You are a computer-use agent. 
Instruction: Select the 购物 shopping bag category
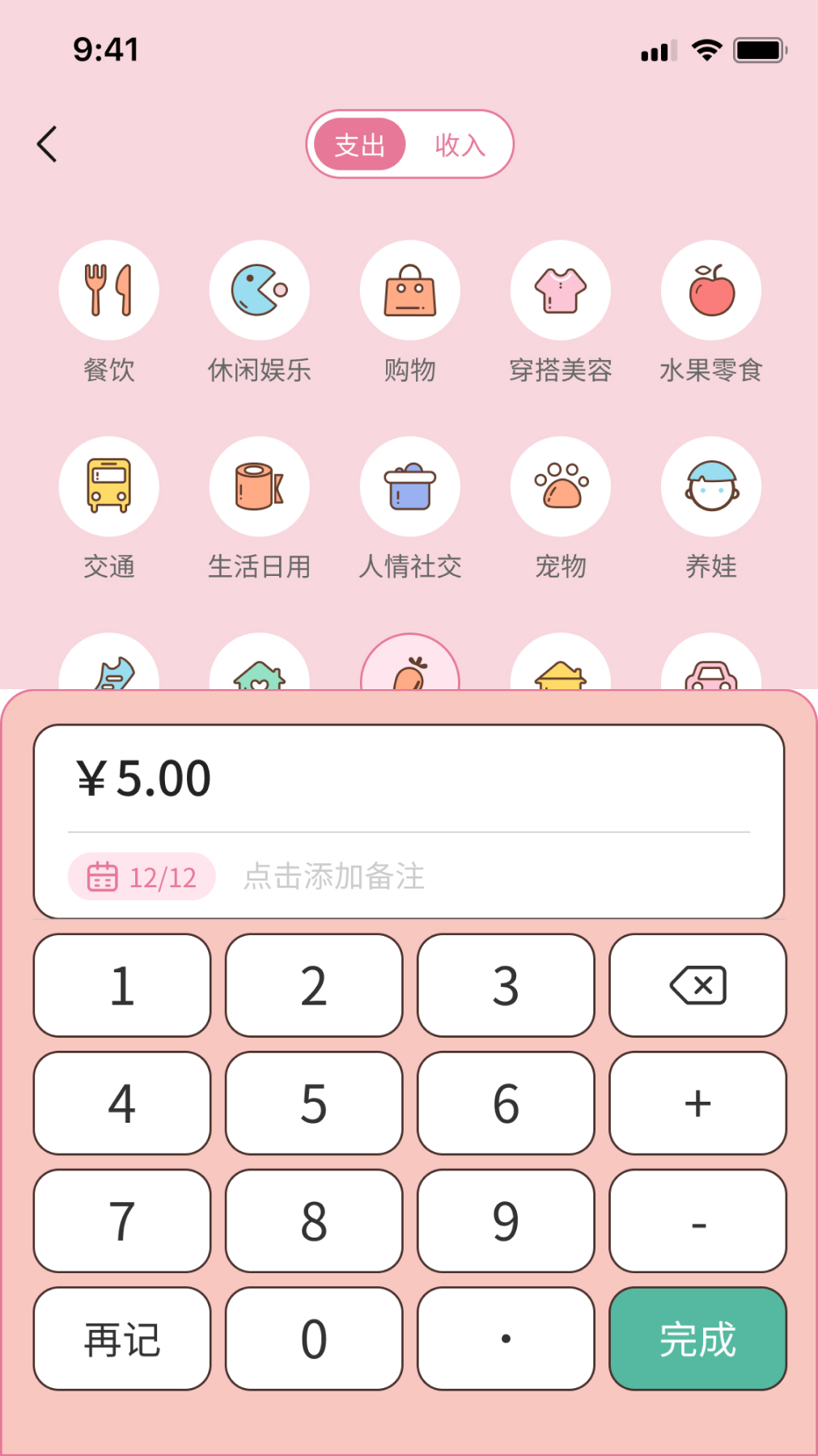(410, 290)
